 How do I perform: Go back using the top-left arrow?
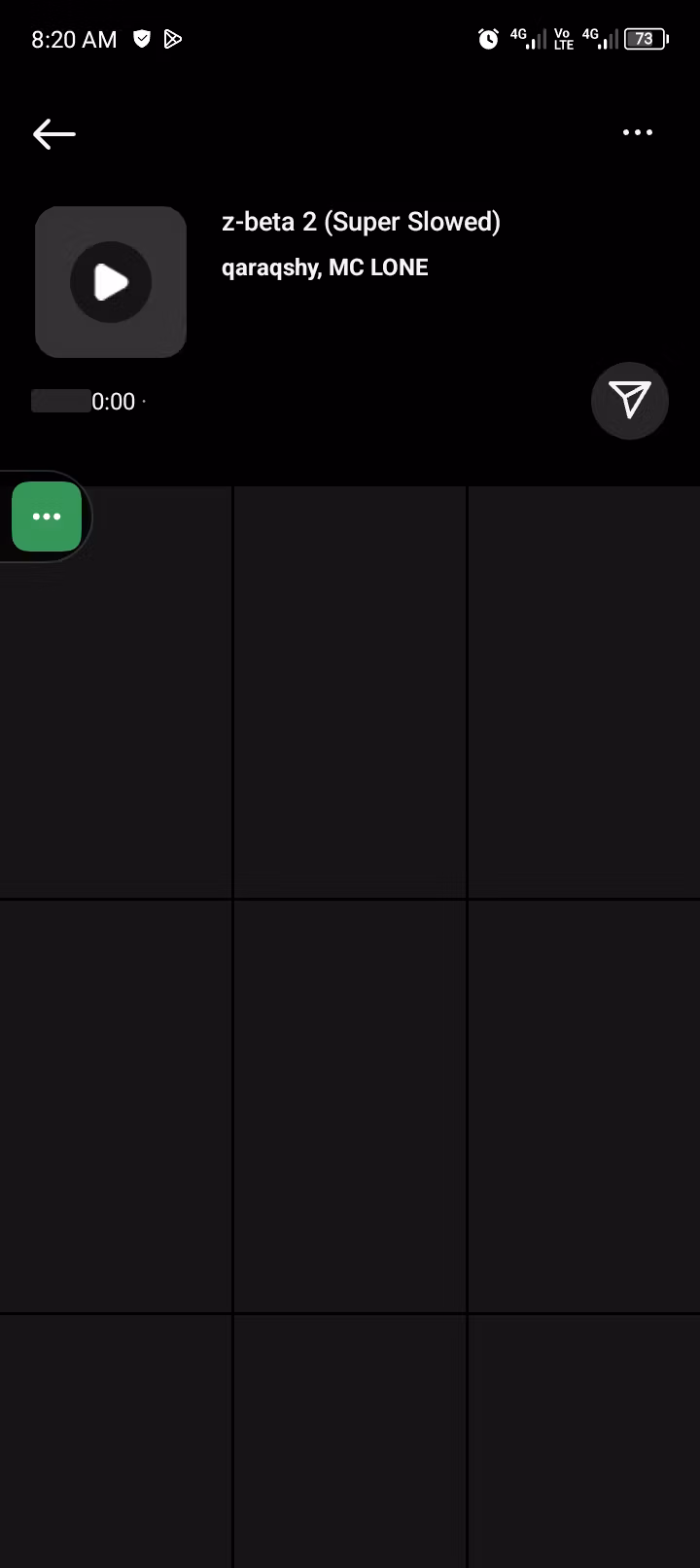(x=54, y=133)
